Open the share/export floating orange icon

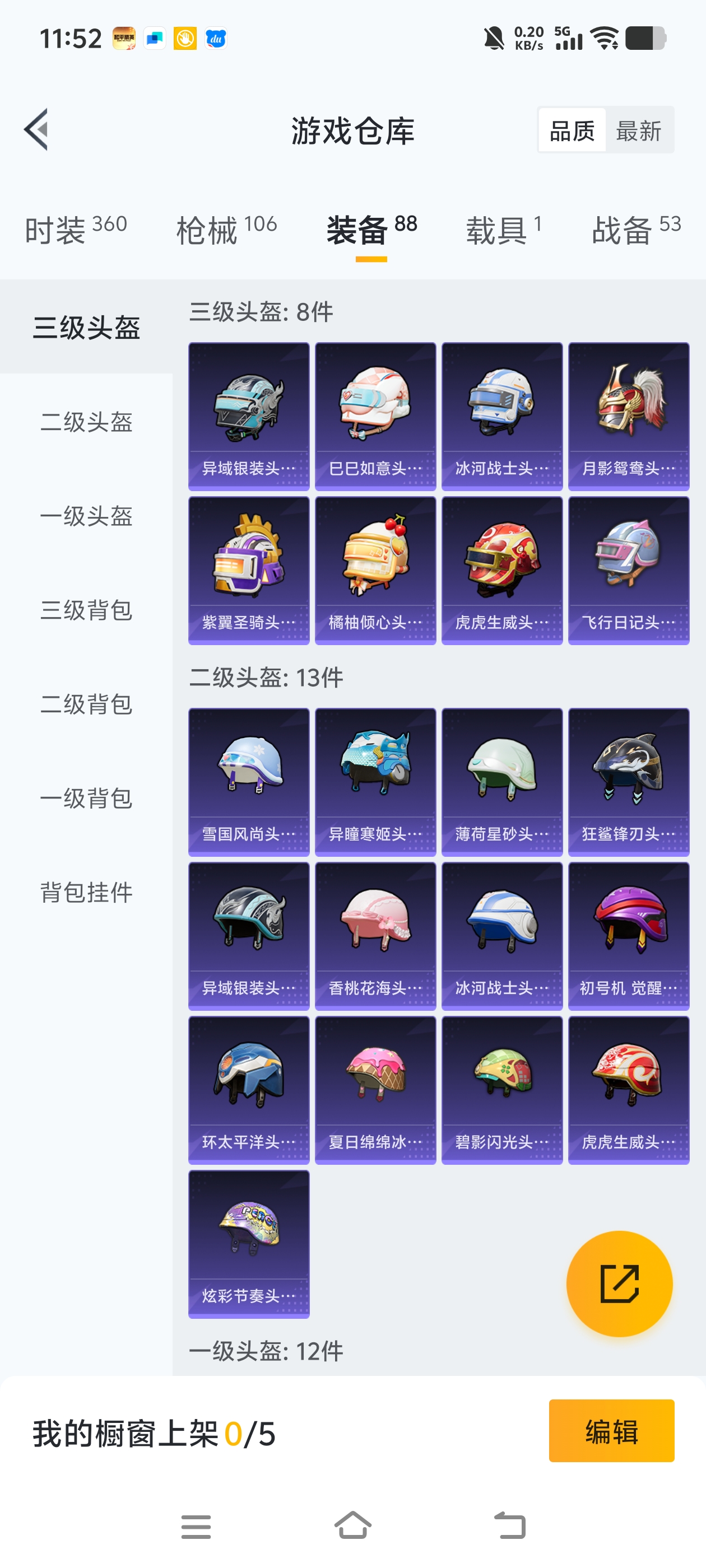click(619, 1284)
